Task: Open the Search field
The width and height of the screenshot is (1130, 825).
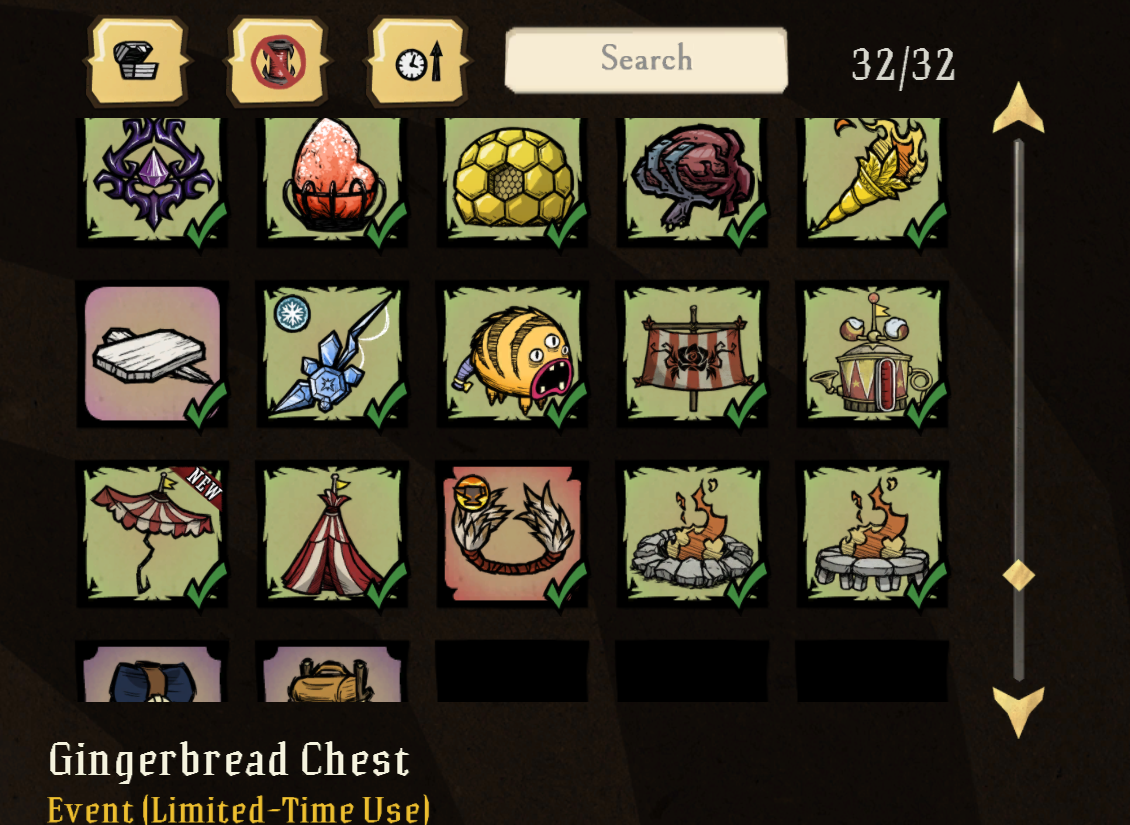Action: point(646,59)
